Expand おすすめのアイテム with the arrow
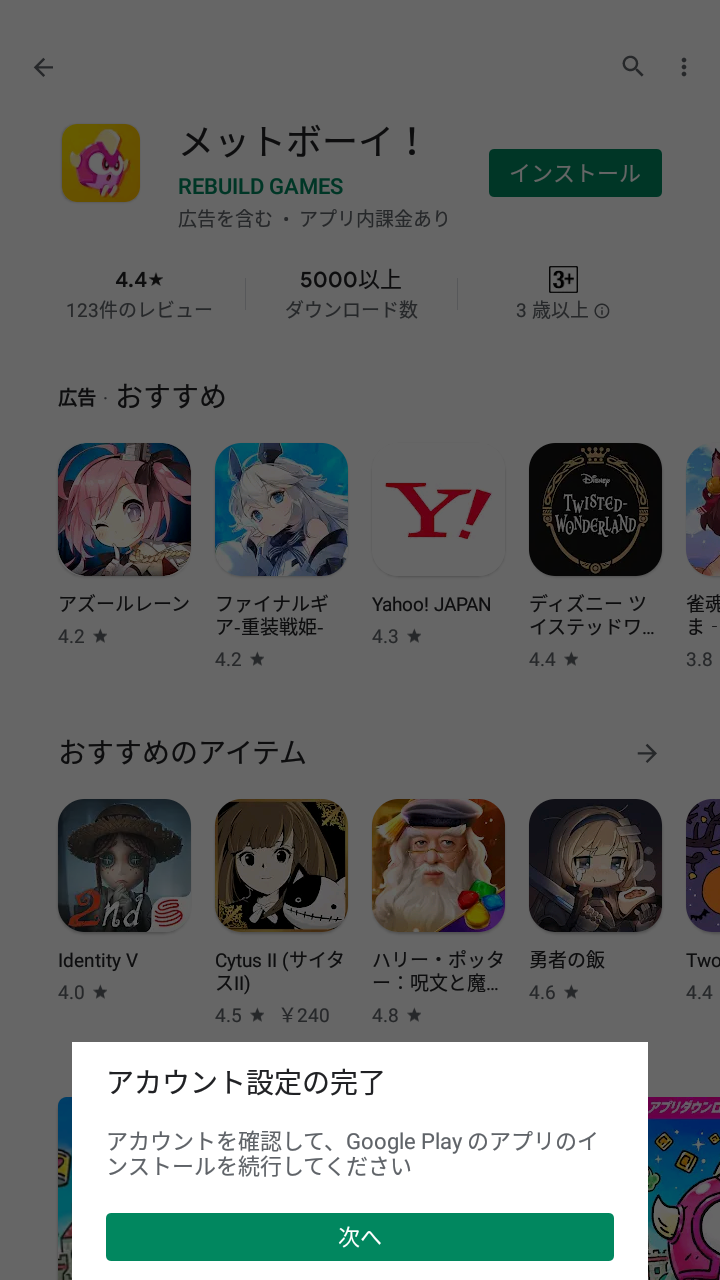The width and height of the screenshot is (720, 1280). [x=647, y=753]
